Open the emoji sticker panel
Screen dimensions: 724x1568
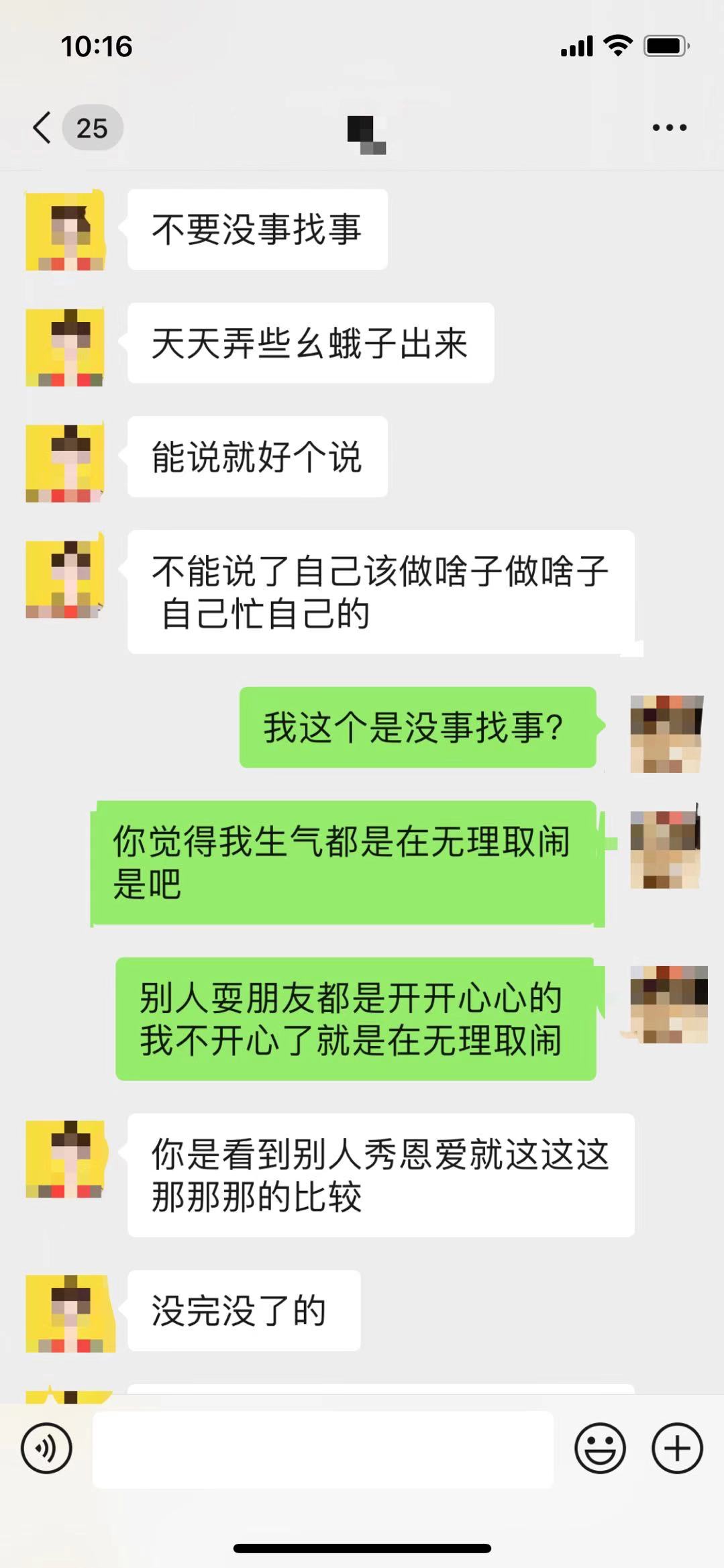tap(600, 1447)
